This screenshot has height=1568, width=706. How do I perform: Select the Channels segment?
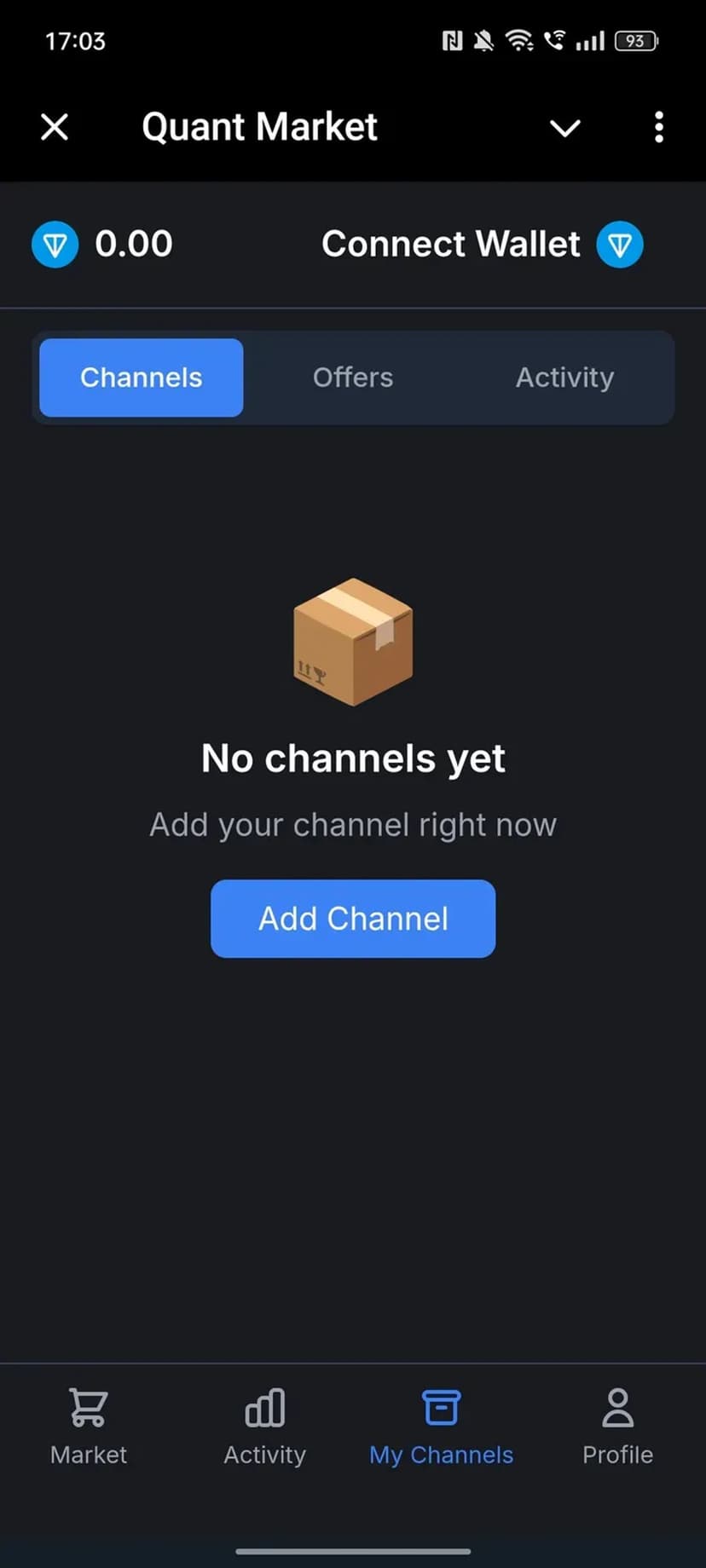coord(142,378)
